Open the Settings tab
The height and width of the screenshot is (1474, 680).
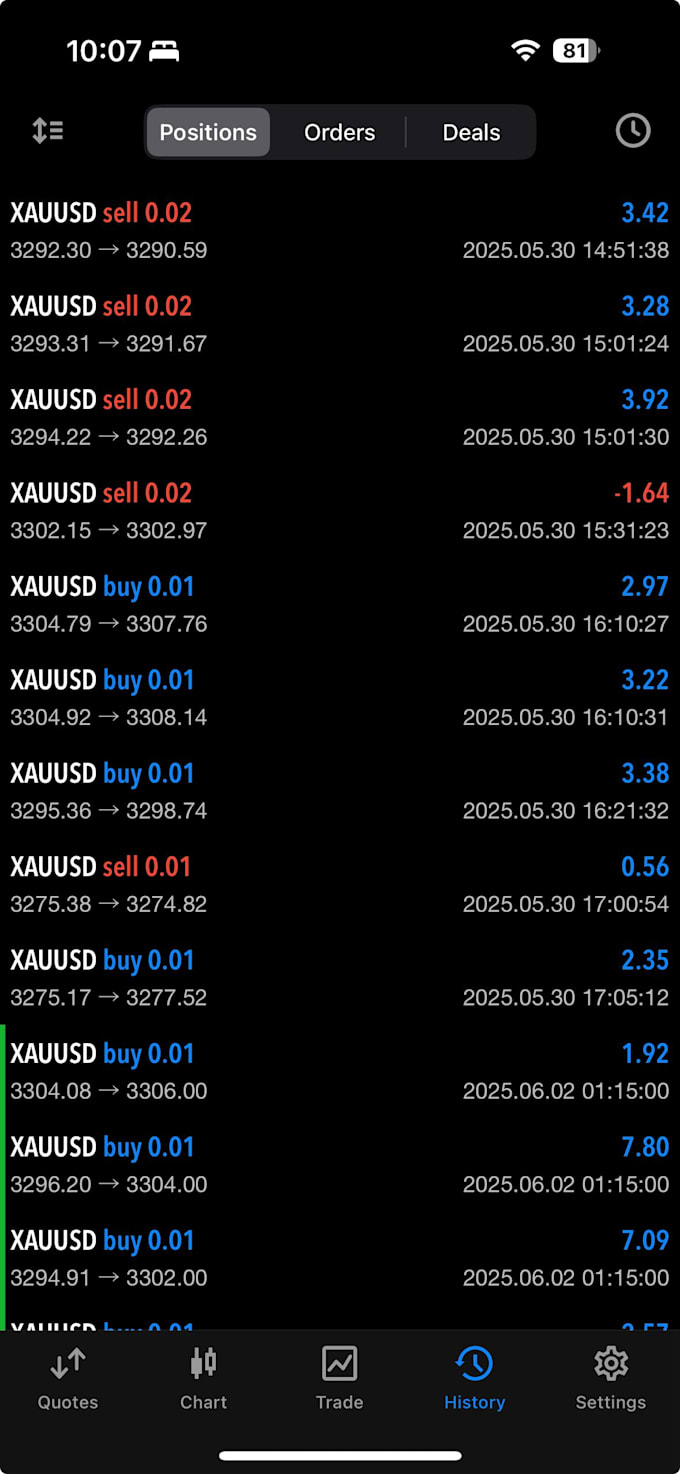610,1378
